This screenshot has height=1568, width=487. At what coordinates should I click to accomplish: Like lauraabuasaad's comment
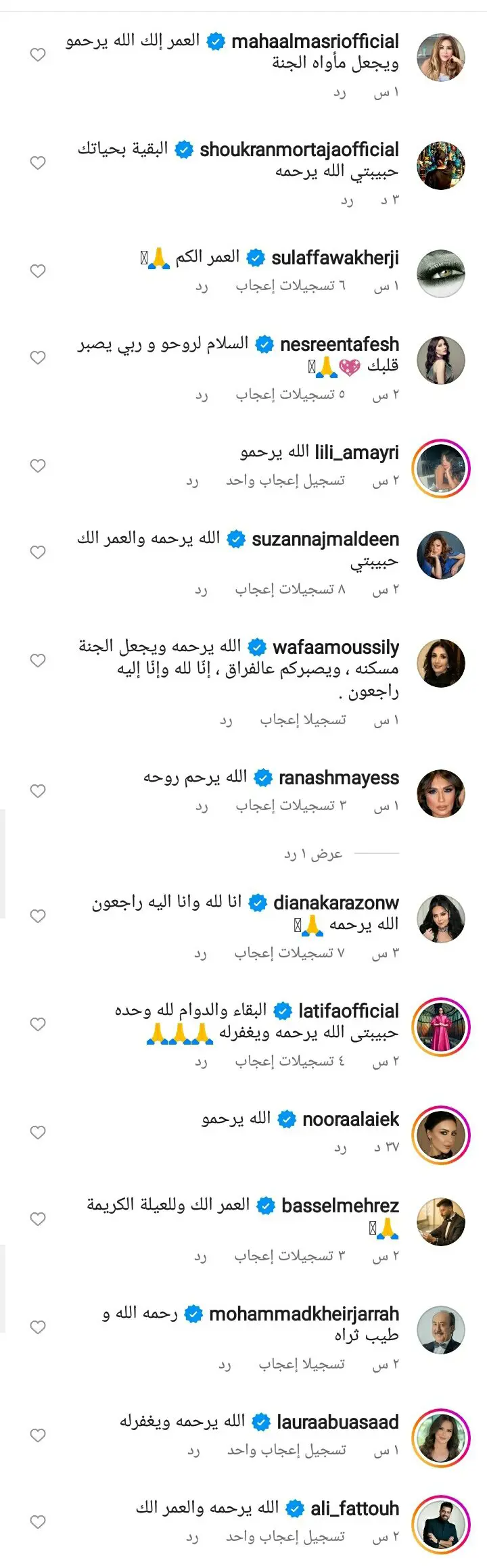pyautogui.click(x=38, y=1435)
